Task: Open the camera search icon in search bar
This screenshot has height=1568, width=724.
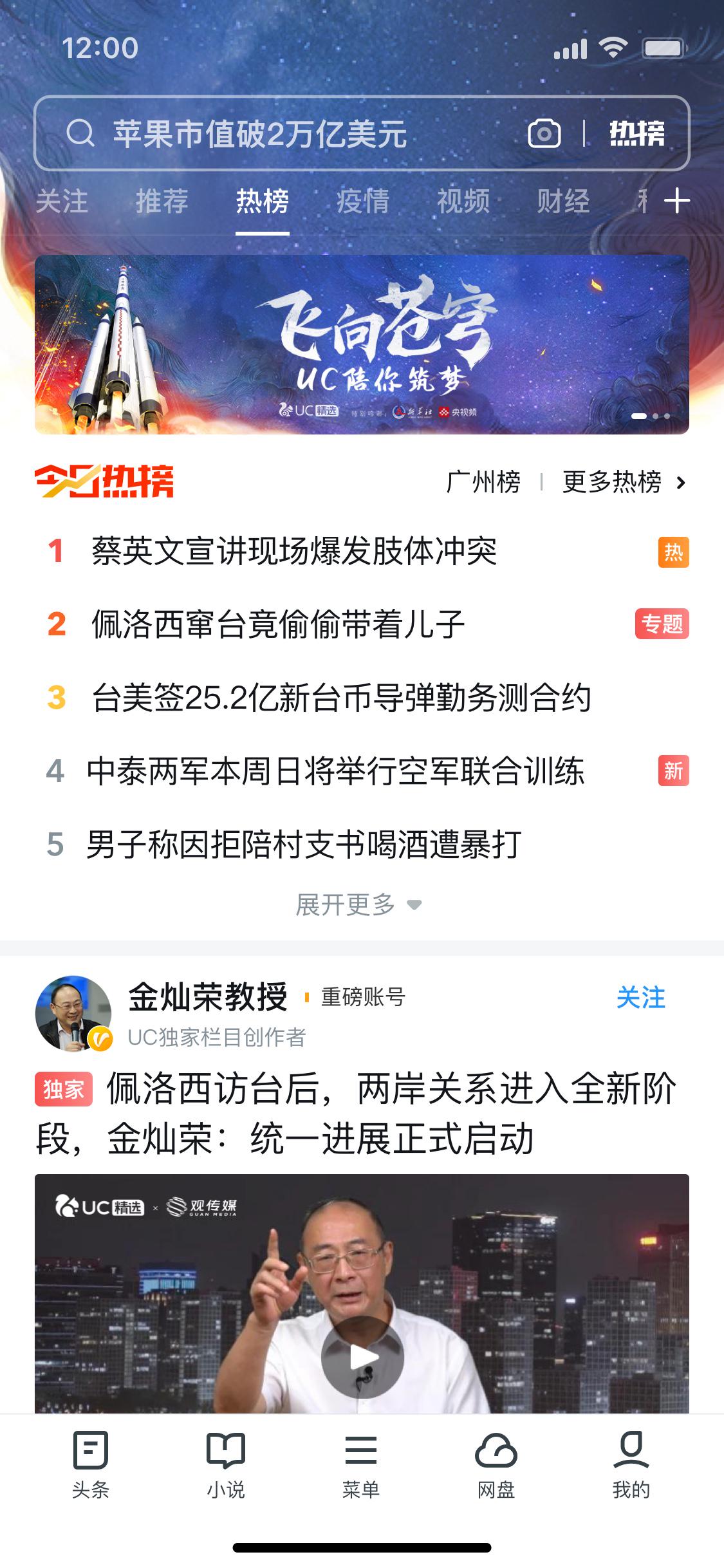Action: [544, 132]
